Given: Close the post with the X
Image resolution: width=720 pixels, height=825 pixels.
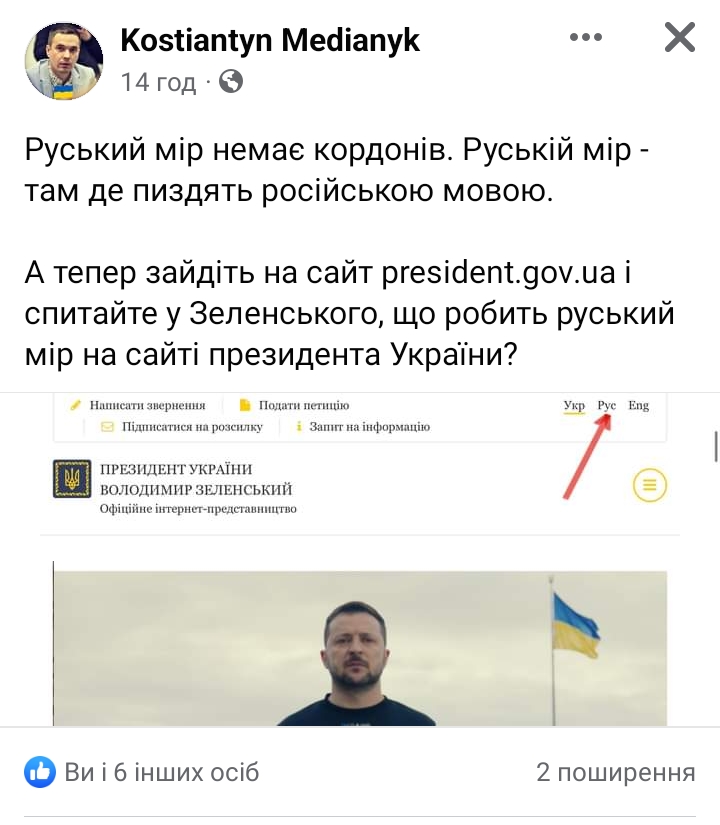Looking at the screenshot, I should (x=679, y=38).
